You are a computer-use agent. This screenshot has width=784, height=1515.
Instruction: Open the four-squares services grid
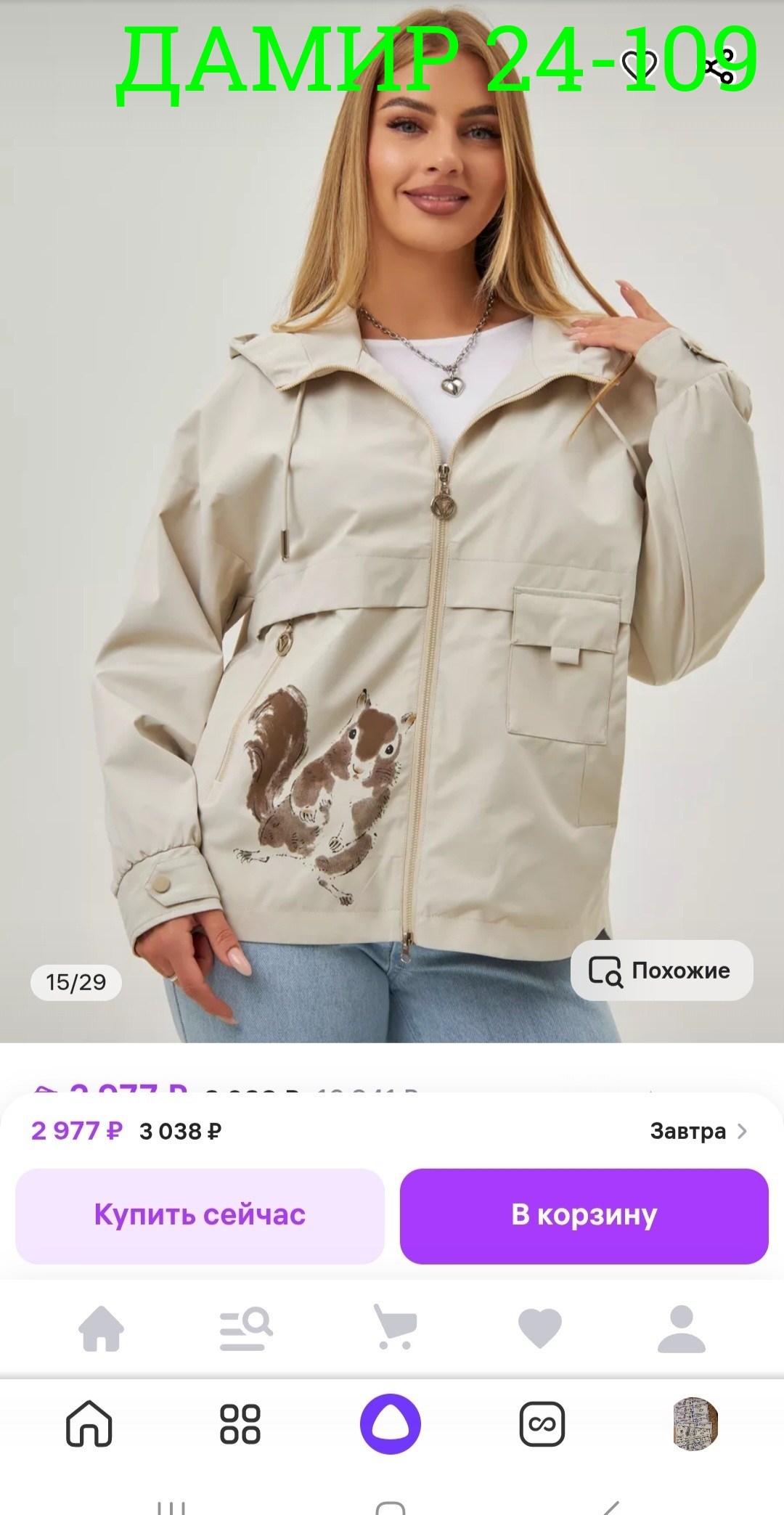click(240, 1424)
